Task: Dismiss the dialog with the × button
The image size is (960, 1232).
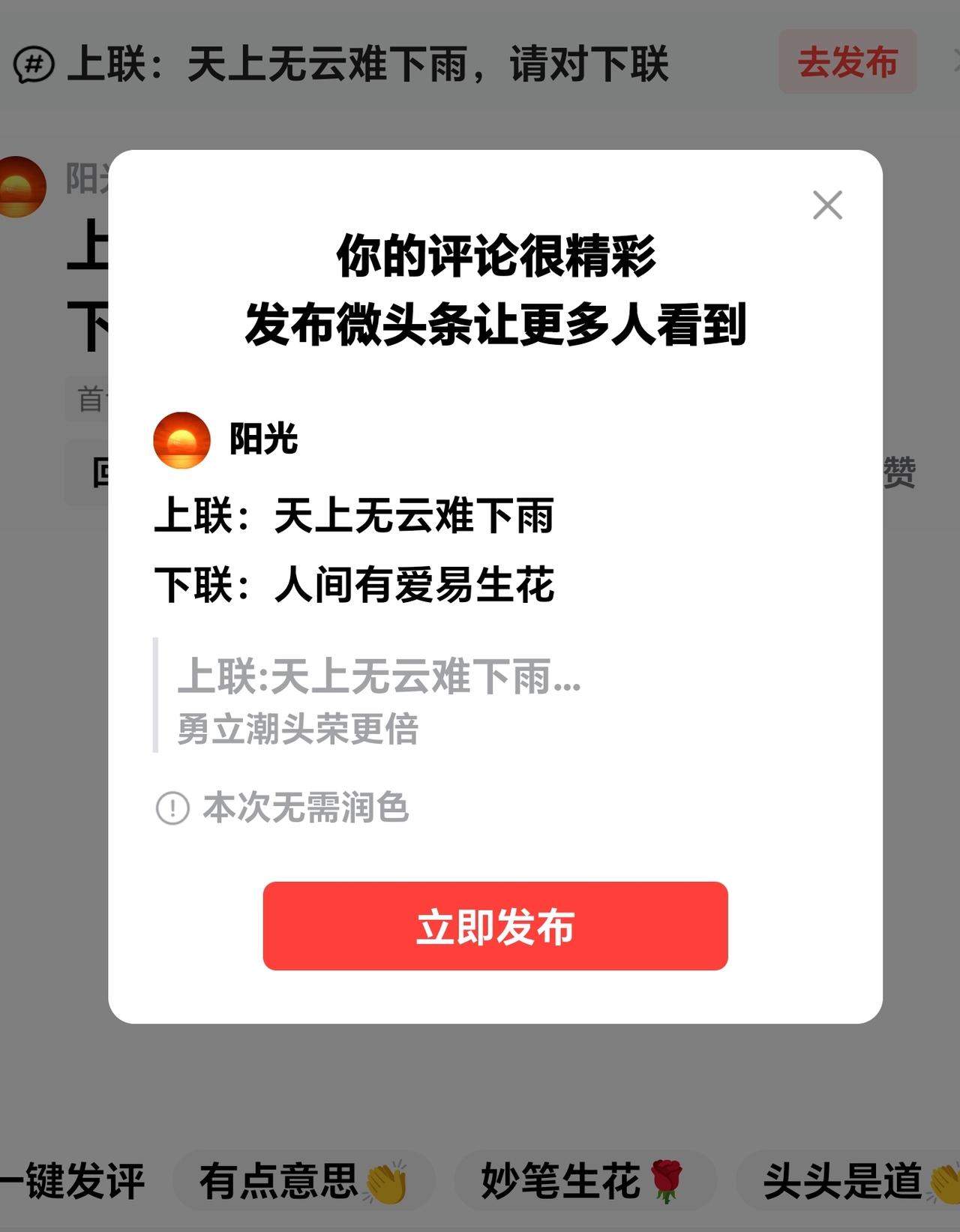Action: pyautogui.click(x=827, y=205)
